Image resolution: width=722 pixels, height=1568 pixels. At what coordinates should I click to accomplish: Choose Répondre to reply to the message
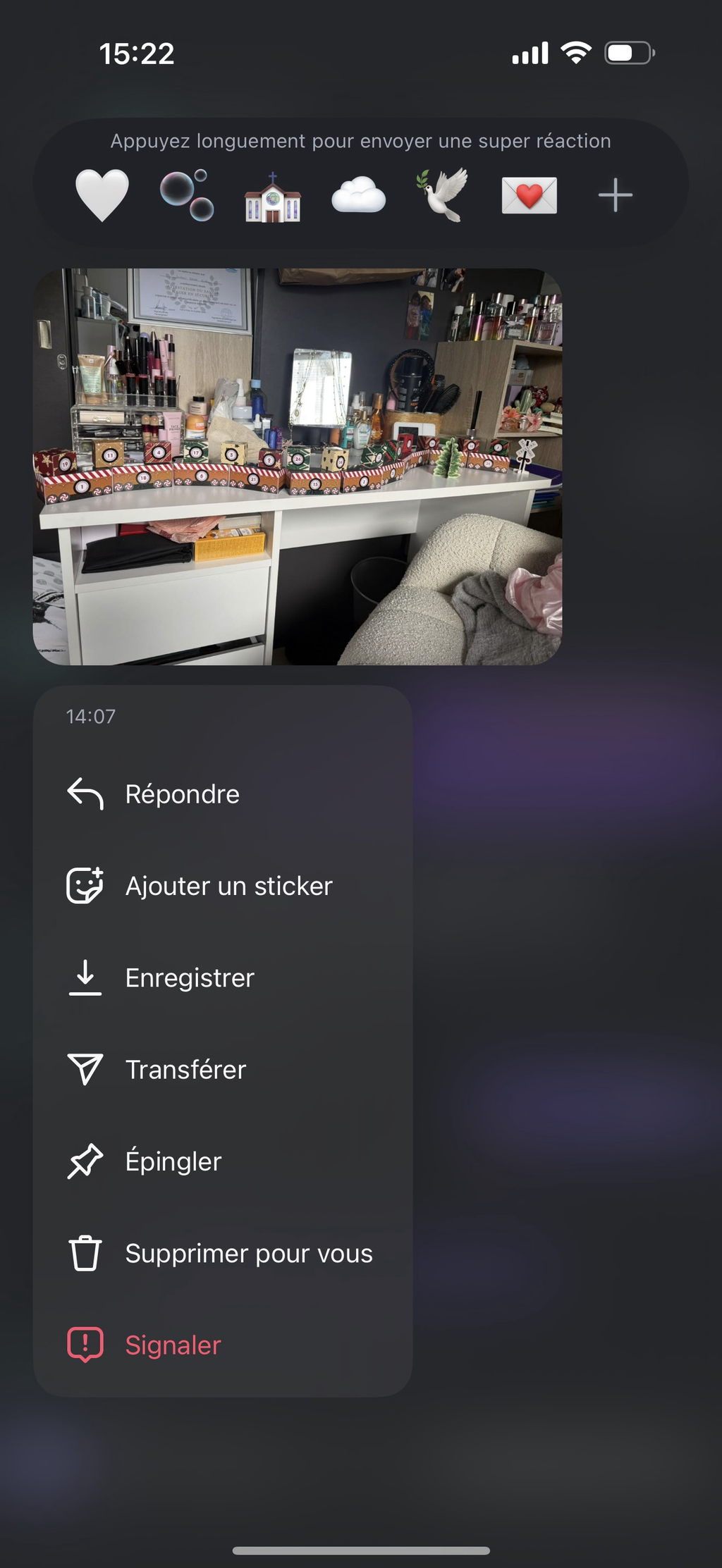pyautogui.click(x=182, y=794)
